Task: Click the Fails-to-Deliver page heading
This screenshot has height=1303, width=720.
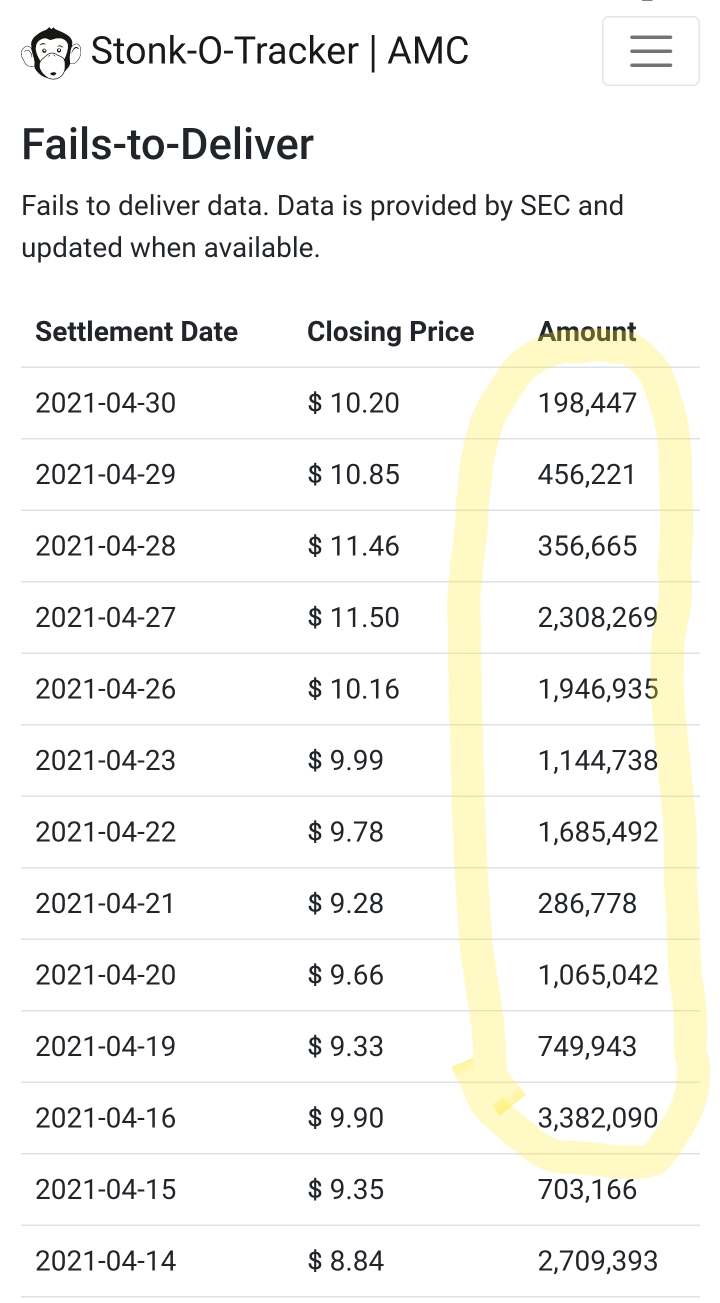Action: click(168, 144)
